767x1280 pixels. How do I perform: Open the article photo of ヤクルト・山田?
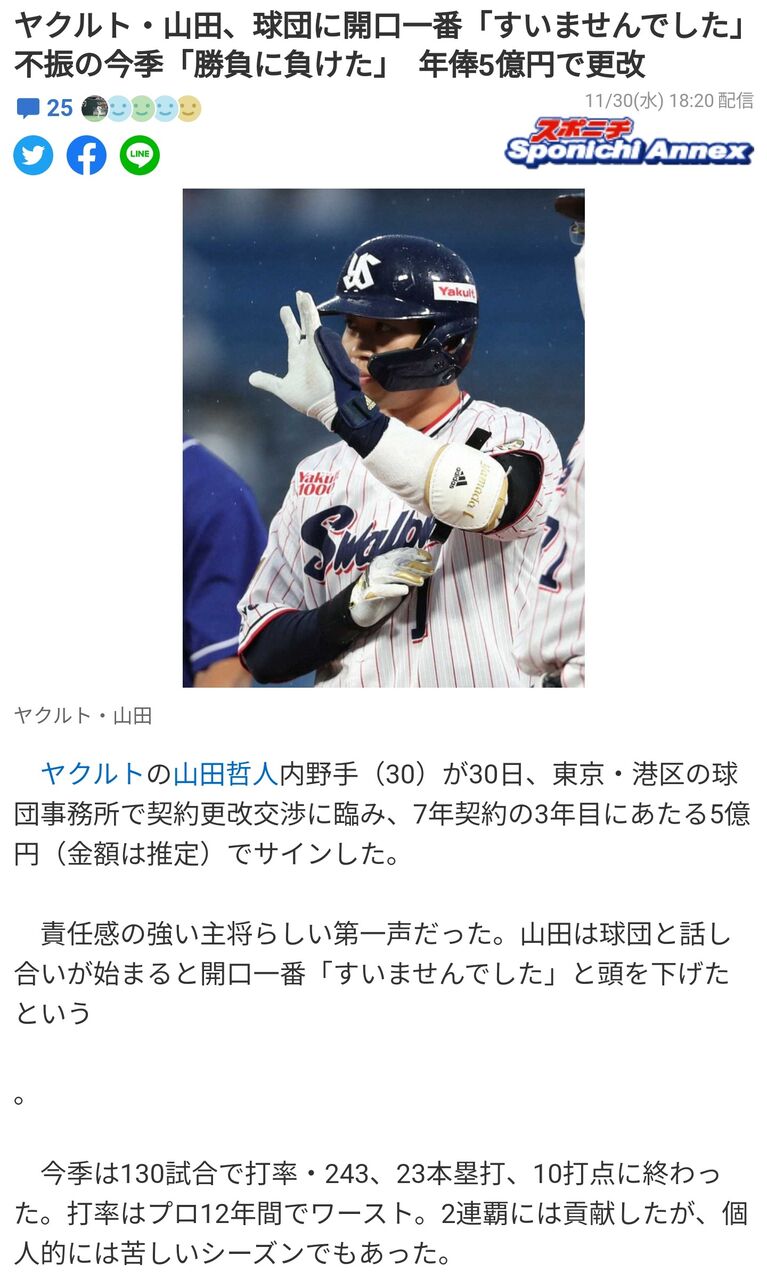383,438
